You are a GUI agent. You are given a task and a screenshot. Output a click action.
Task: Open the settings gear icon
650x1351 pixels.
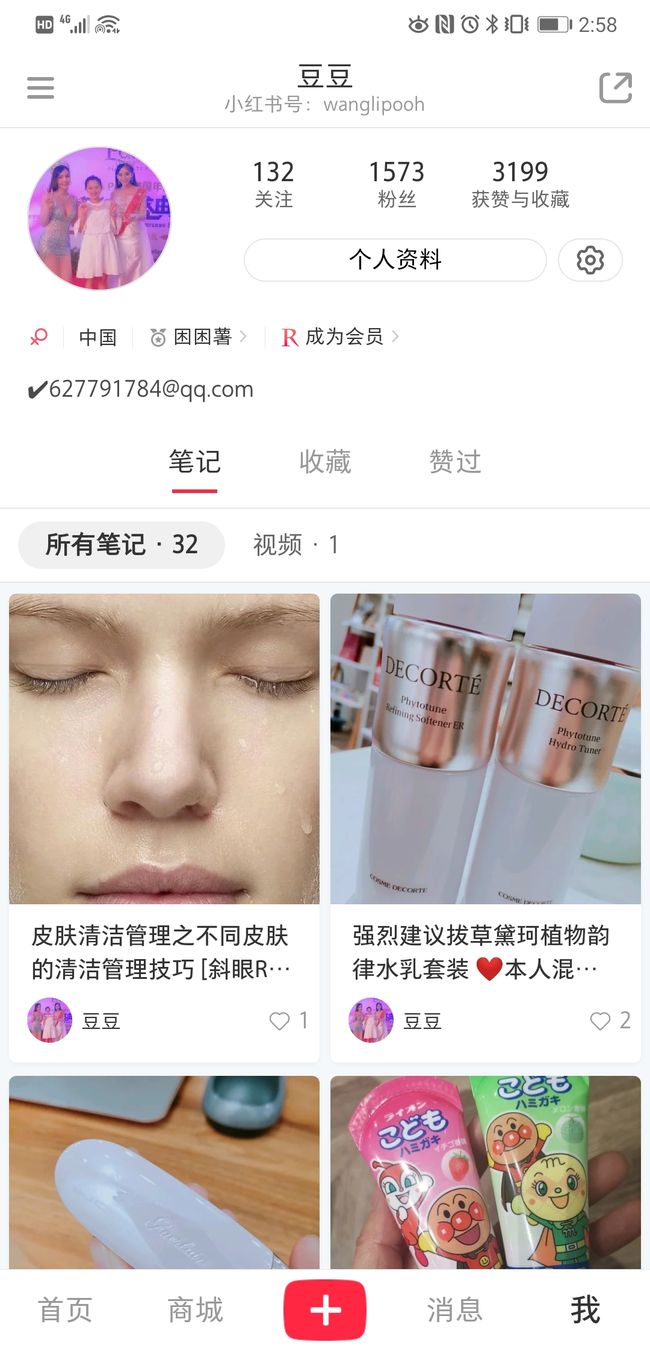click(590, 260)
